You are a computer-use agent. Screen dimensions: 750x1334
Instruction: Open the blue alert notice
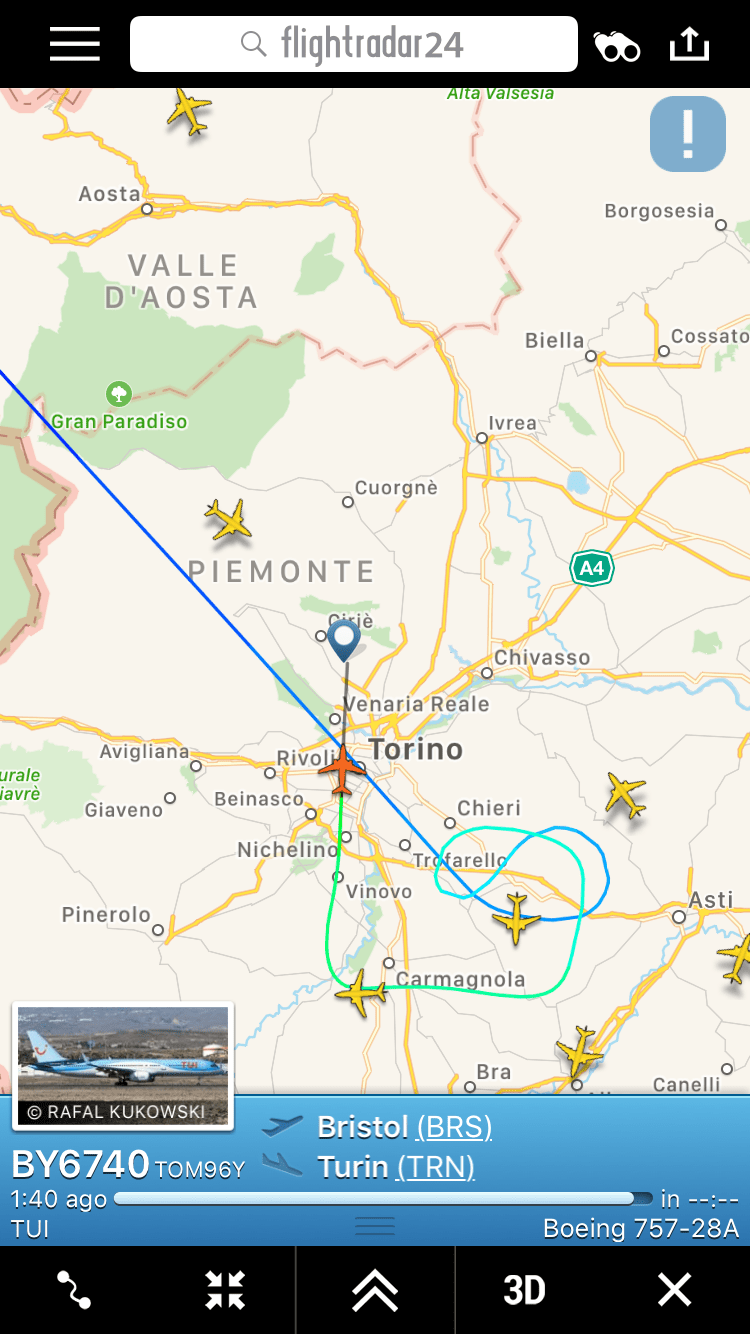[x=688, y=134]
